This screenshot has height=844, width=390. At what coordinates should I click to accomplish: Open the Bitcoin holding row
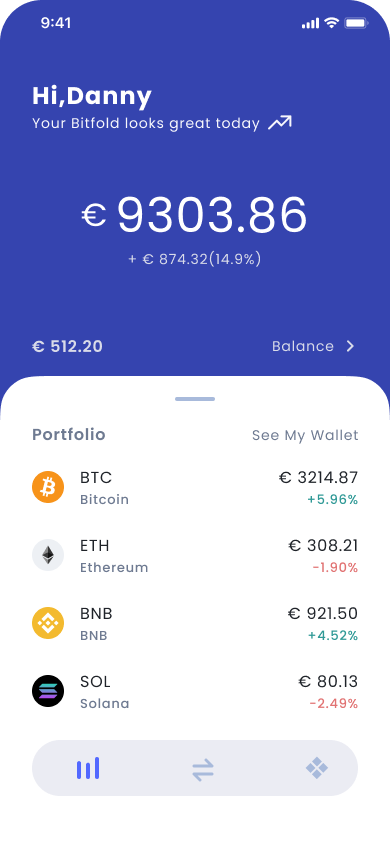tap(195, 487)
